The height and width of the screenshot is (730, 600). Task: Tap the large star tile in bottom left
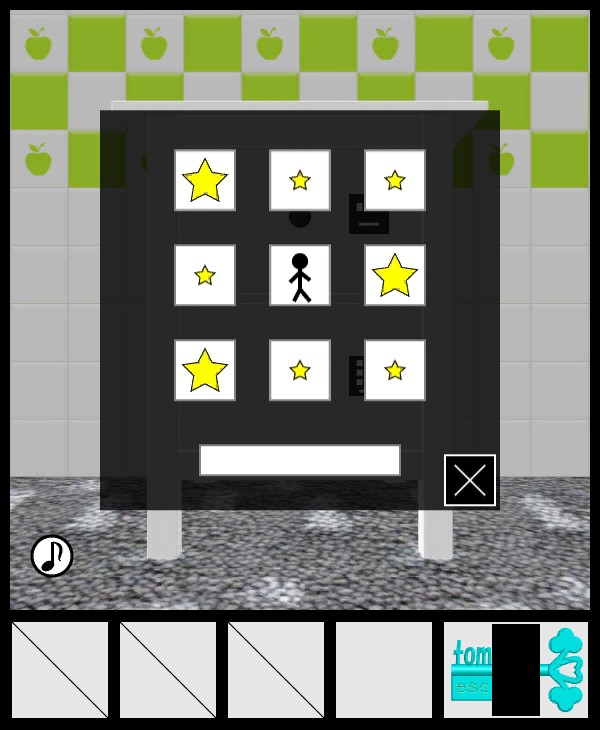205,370
